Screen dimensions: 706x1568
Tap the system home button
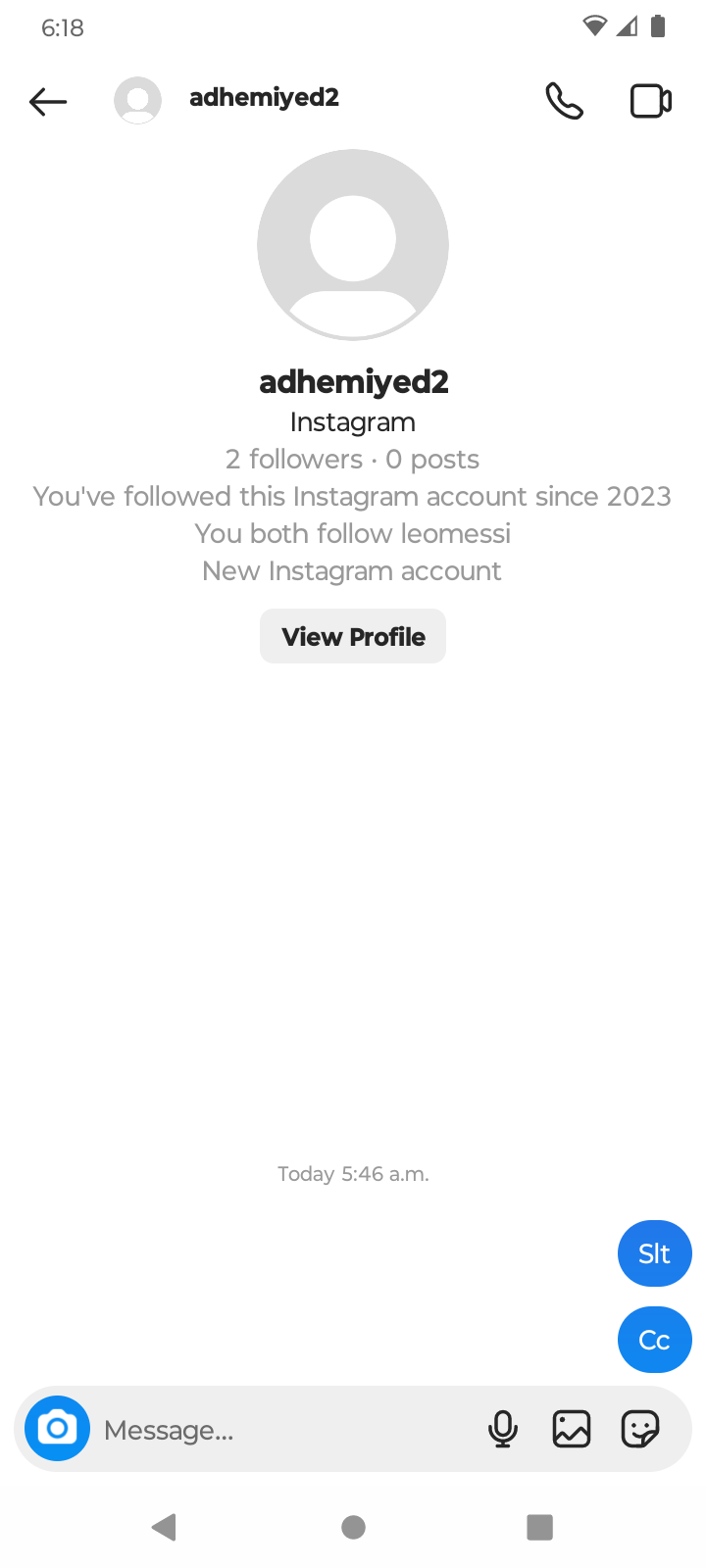point(353,1527)
